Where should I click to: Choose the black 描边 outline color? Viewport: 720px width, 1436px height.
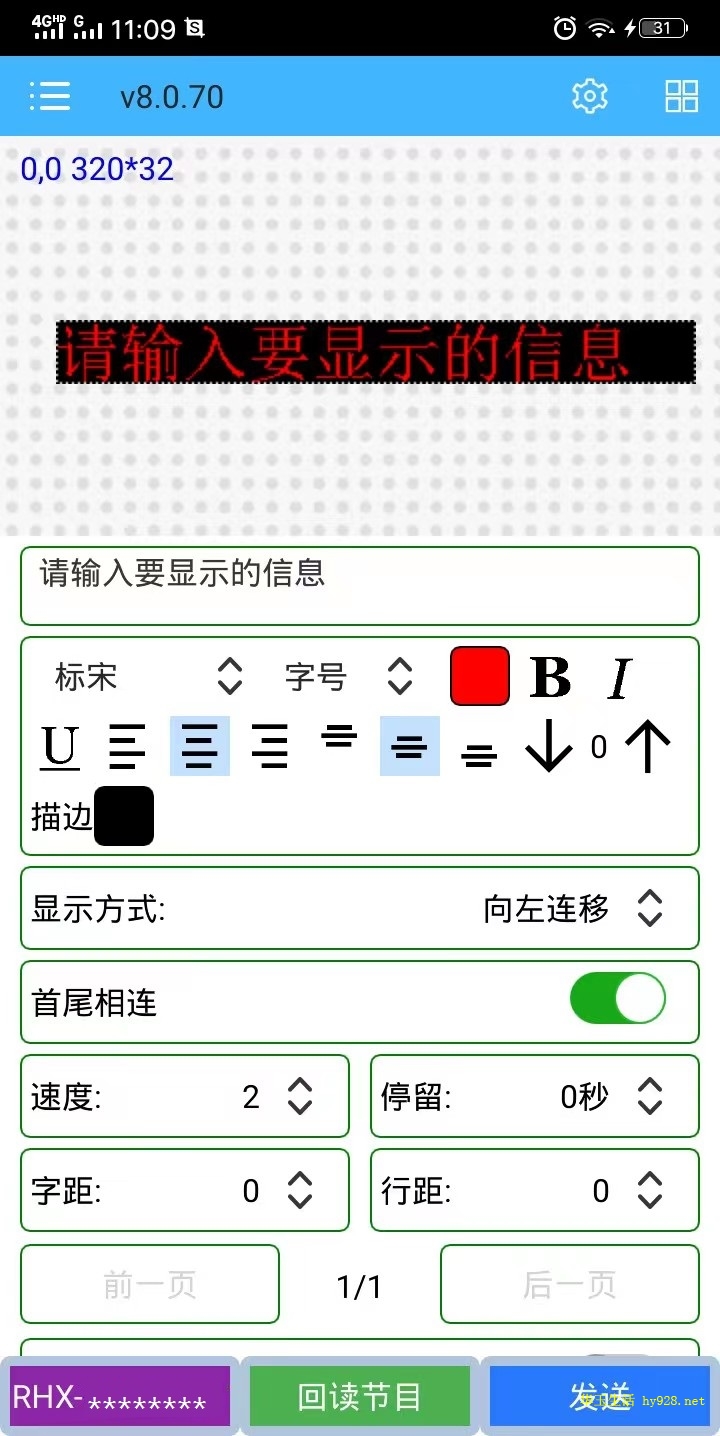124,816
